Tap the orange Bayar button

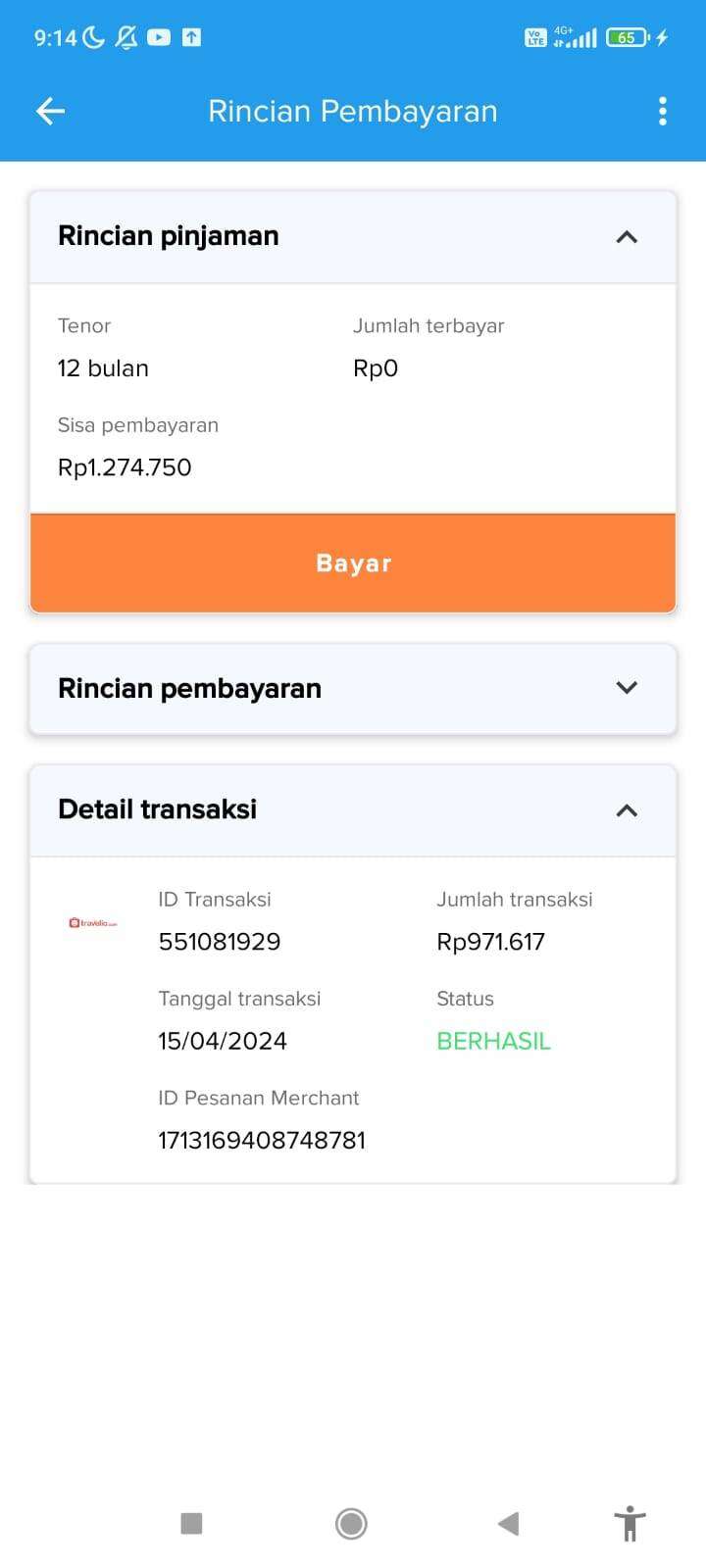tap(353, 563)
